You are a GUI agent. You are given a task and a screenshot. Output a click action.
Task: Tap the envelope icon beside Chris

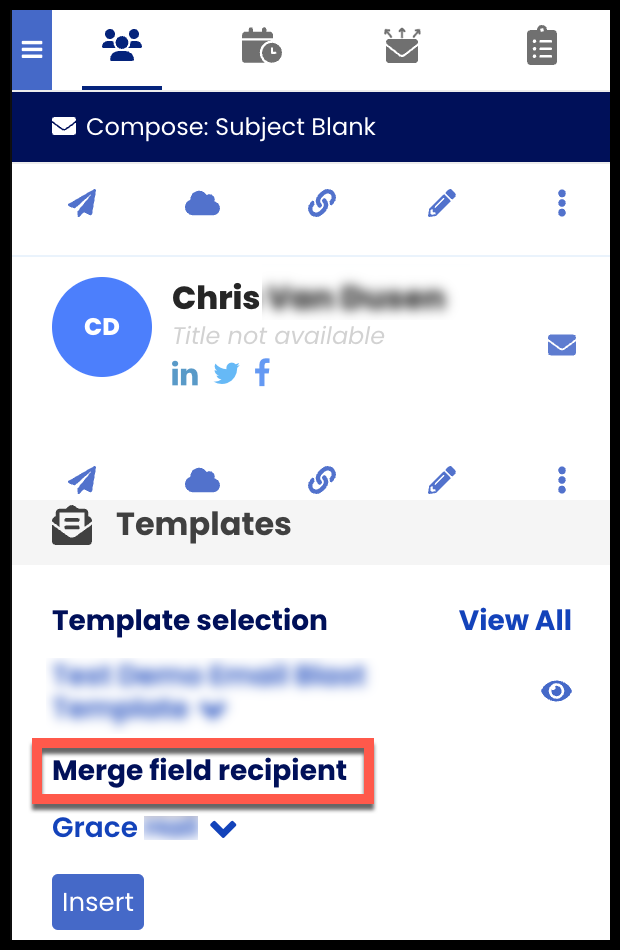click(562, 345)
